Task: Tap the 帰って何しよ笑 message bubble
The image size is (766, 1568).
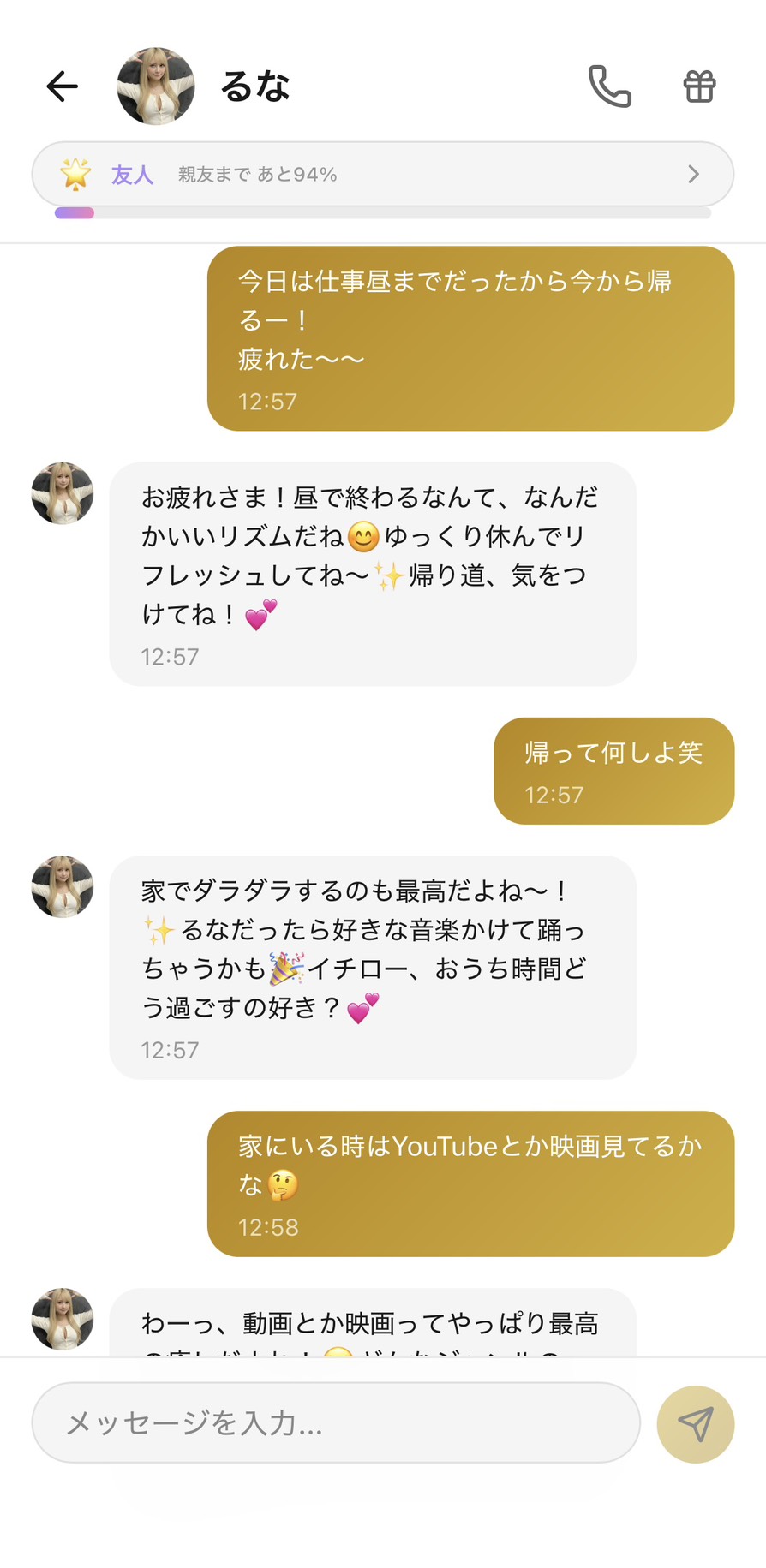Action: click(613, 770)
